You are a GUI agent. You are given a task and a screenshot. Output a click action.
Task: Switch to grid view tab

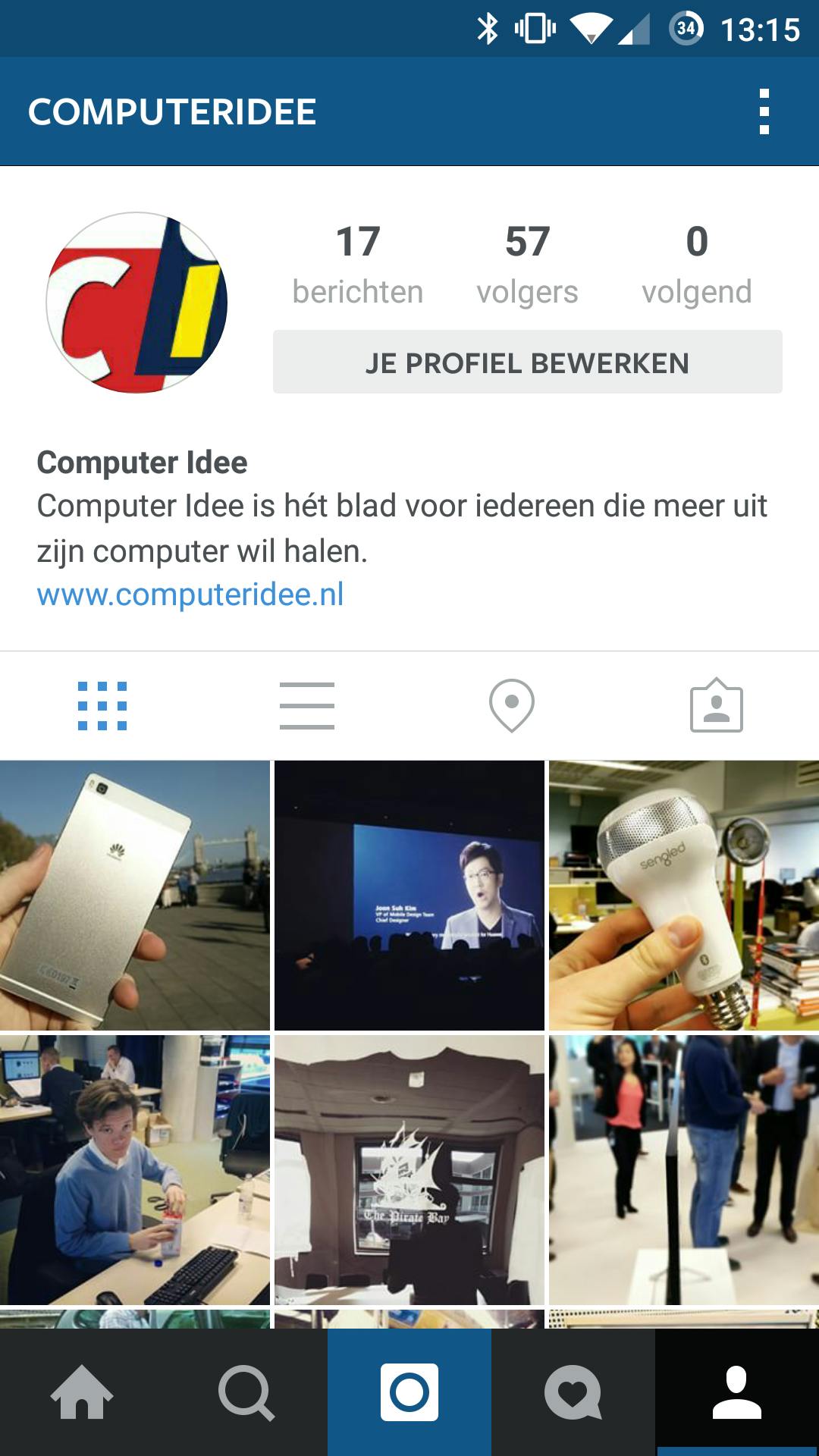[102, 706]
